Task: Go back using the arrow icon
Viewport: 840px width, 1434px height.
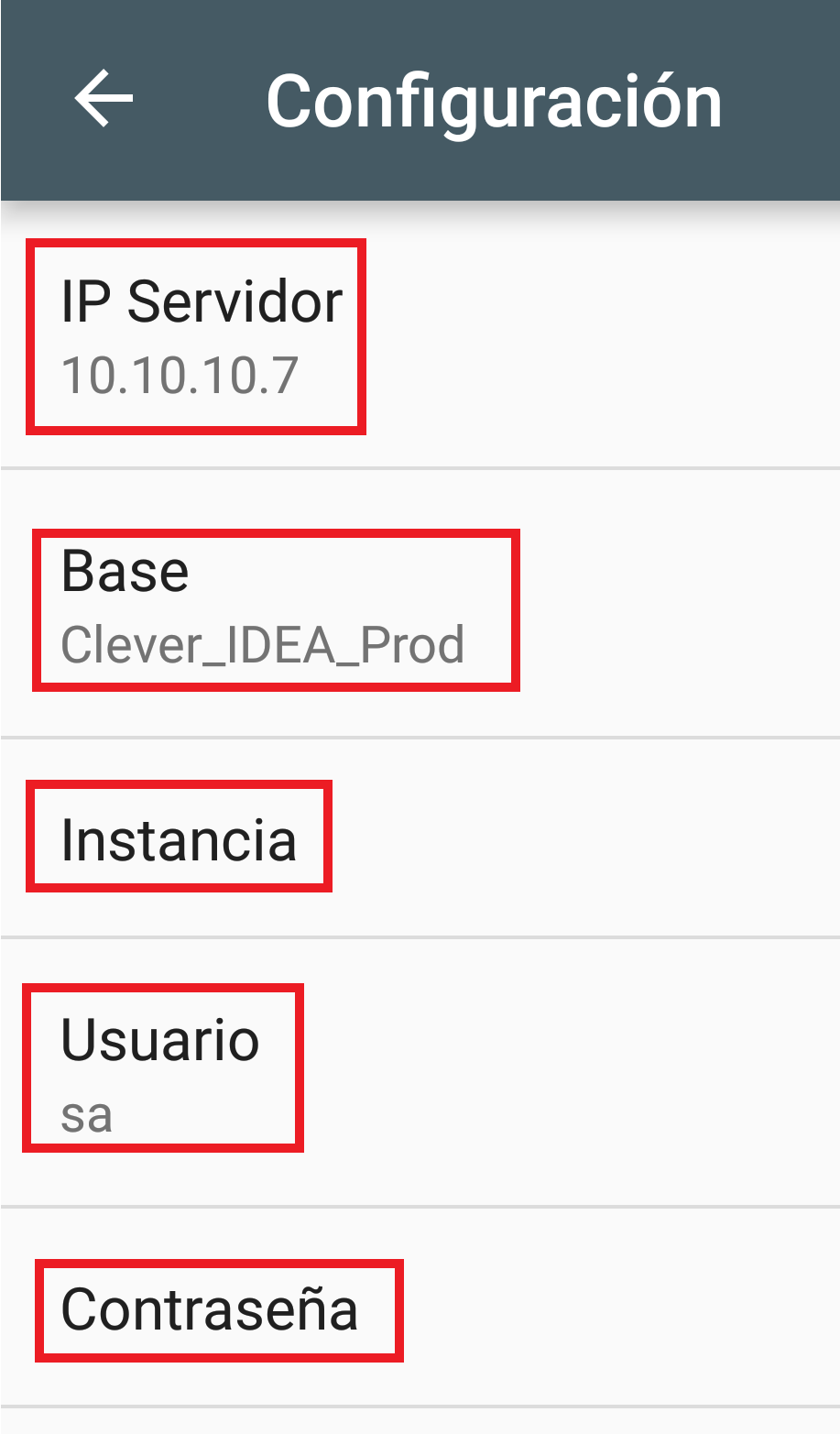Action: point(104,99)
